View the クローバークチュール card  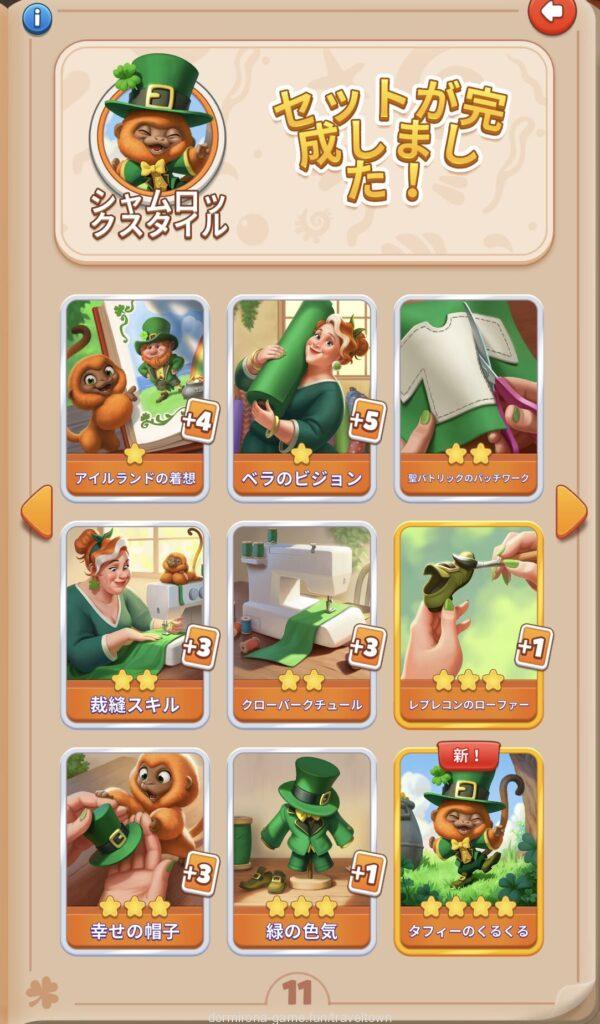tap(302, 622)
